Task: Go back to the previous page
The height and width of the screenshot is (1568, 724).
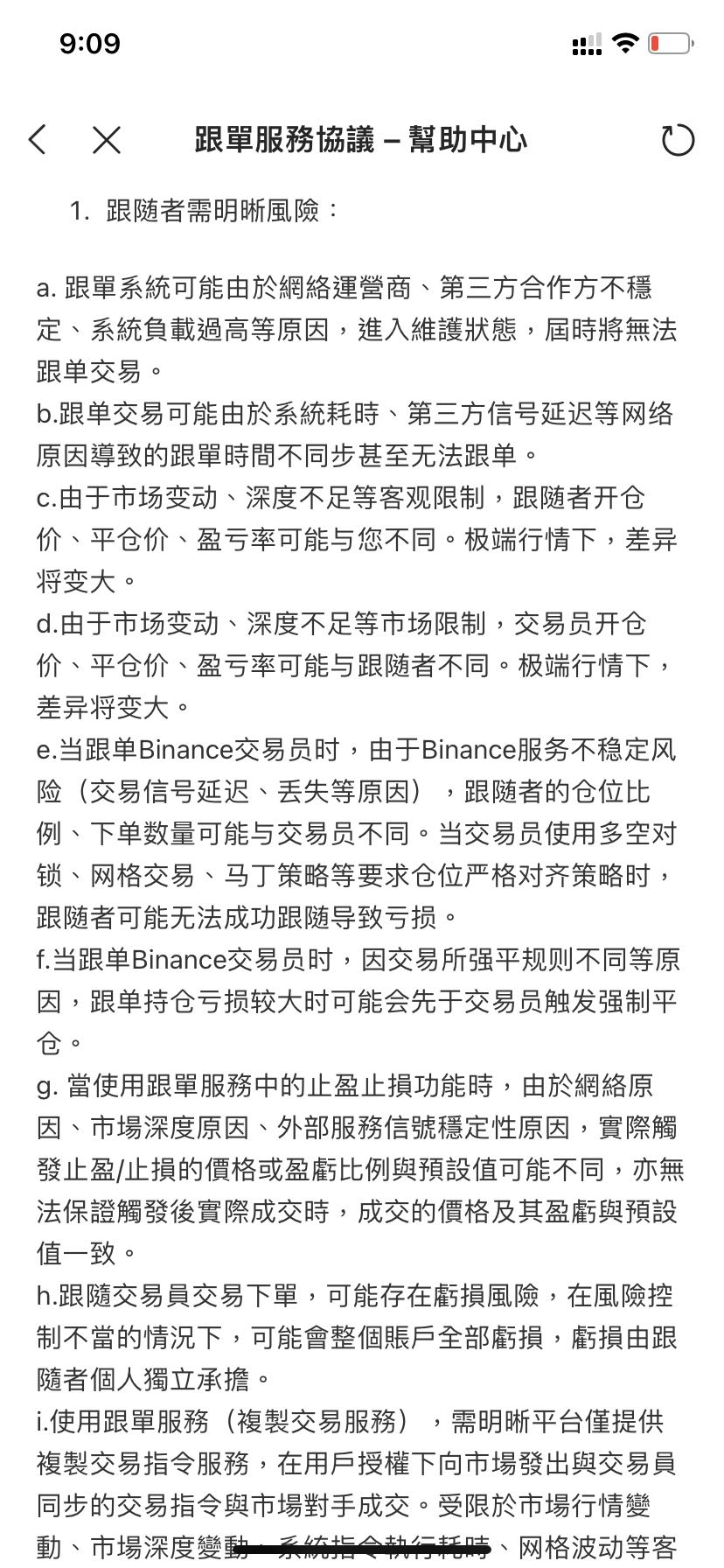Action: click(x=38, y=139)
